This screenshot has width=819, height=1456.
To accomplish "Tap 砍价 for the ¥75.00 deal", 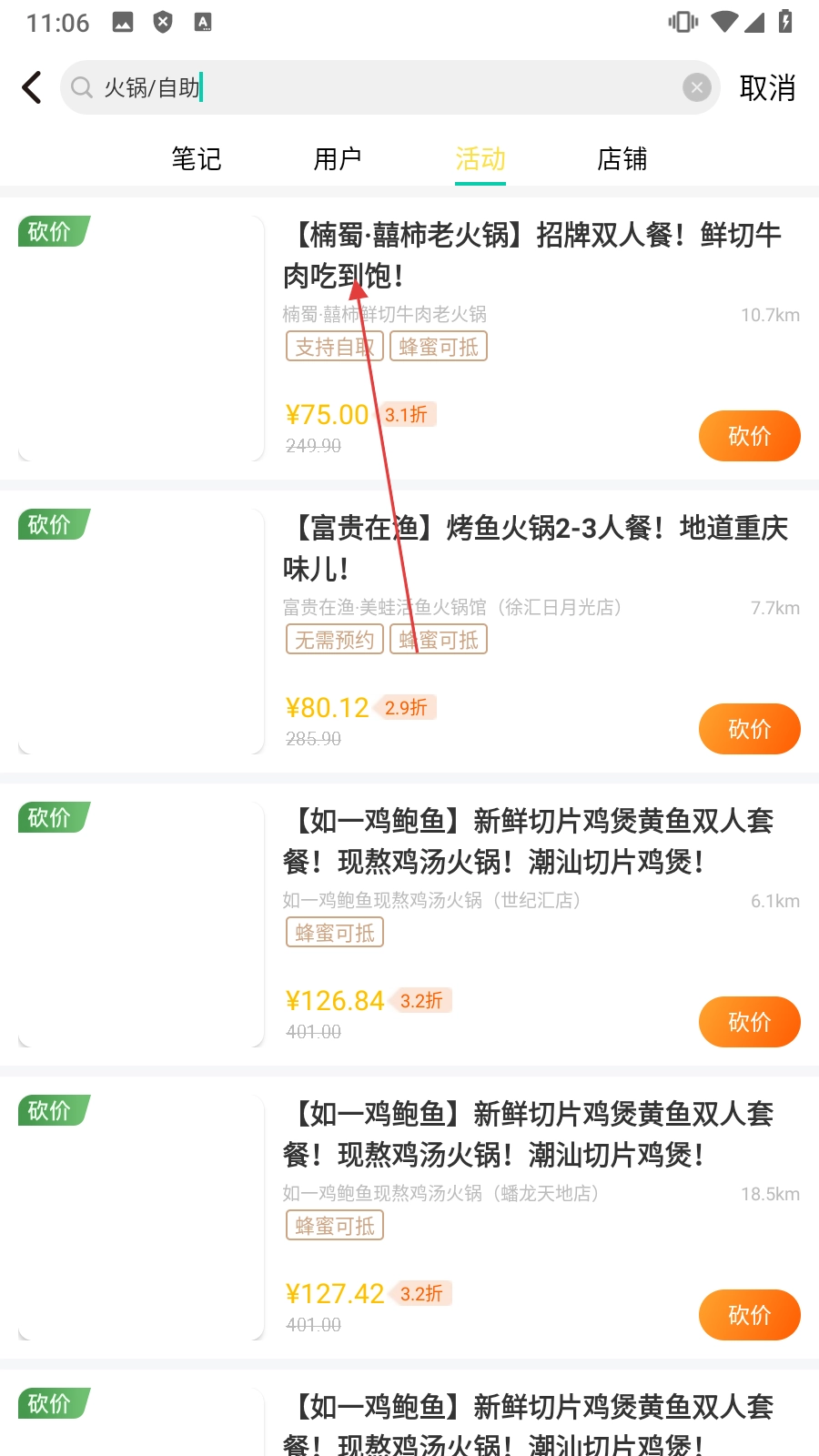I will click(x=749, y=436).
